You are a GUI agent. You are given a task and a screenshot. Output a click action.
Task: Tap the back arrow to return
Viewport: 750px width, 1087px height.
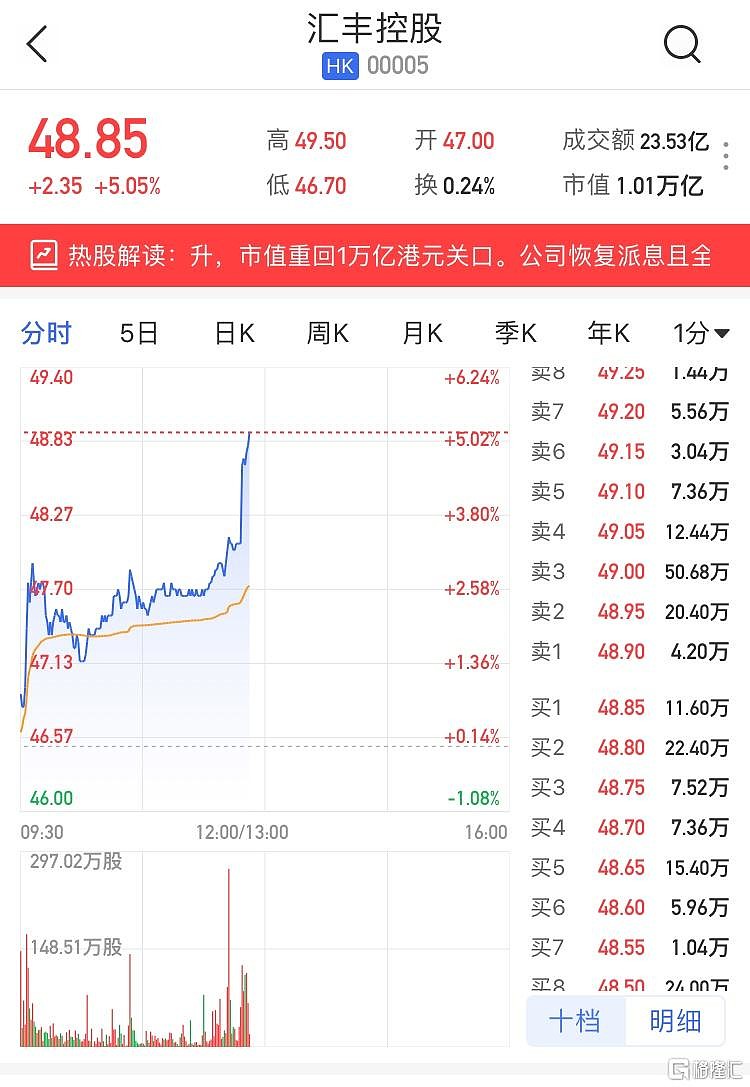(x=37, y=44)
